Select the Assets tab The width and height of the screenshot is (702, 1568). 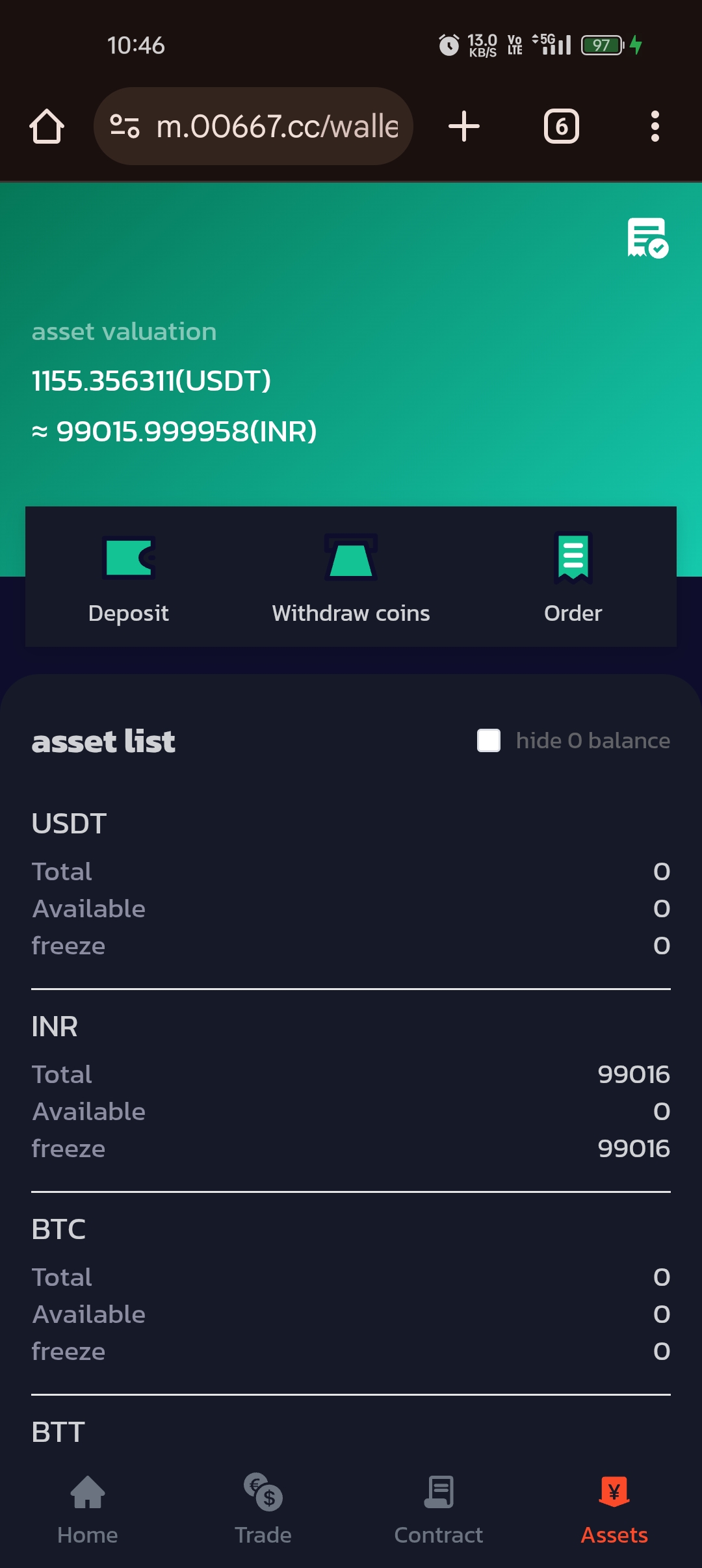pos(614,1509)
